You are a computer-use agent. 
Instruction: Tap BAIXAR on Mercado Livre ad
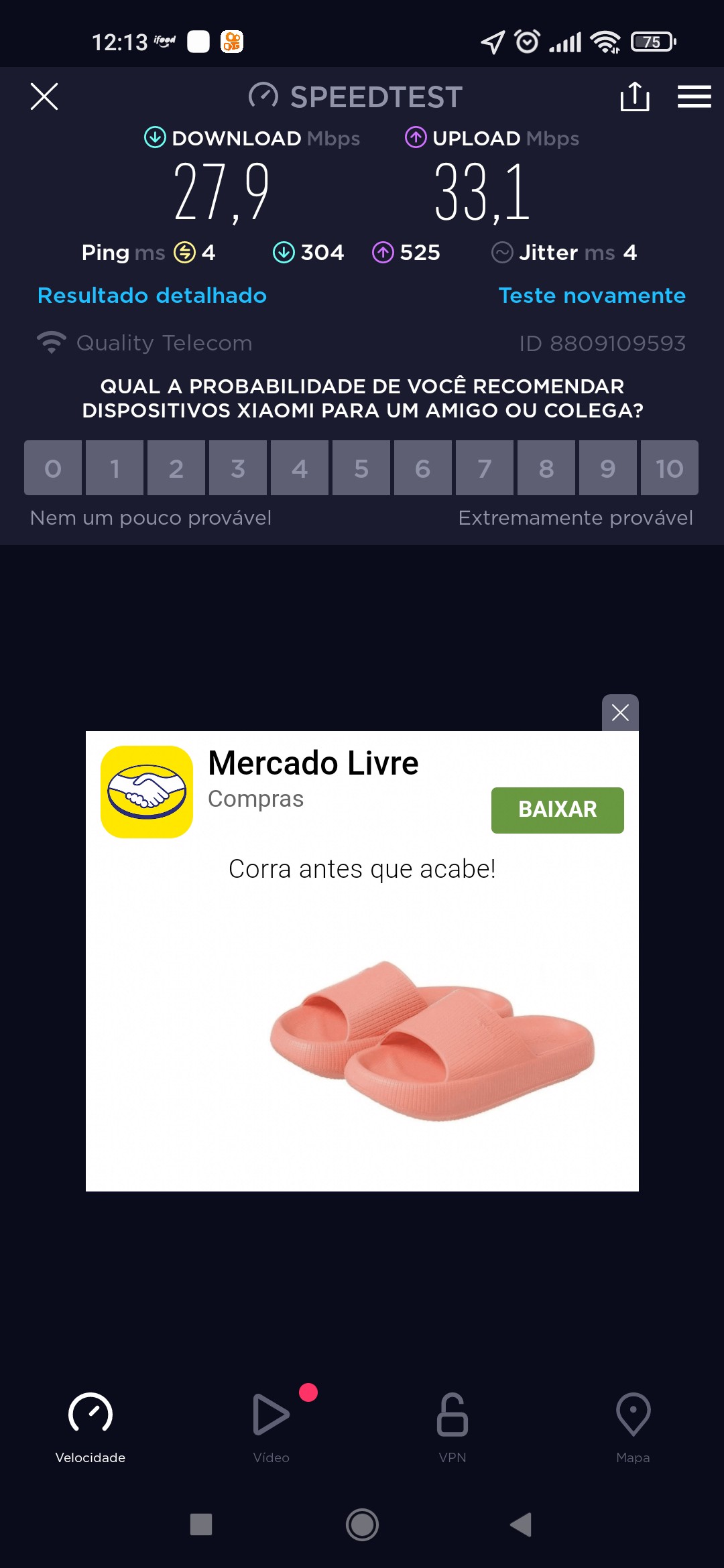click(557, 809)
